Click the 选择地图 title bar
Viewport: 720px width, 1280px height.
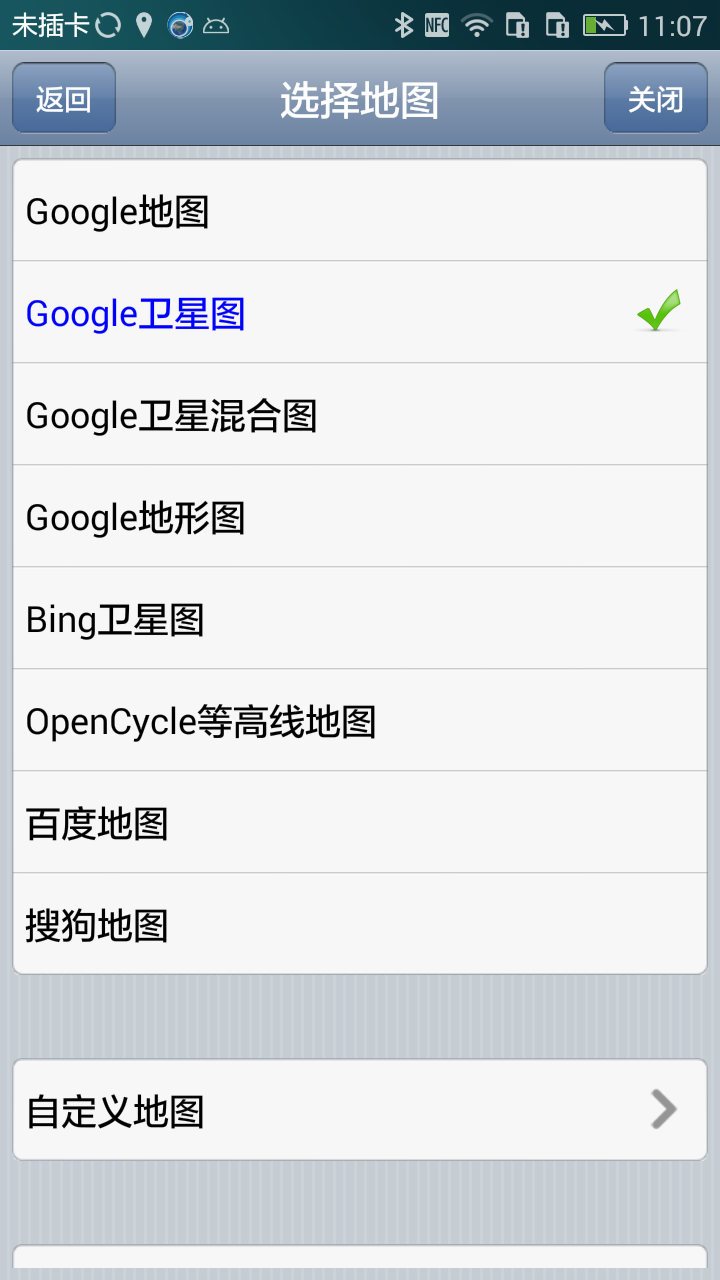click(360, 98)
